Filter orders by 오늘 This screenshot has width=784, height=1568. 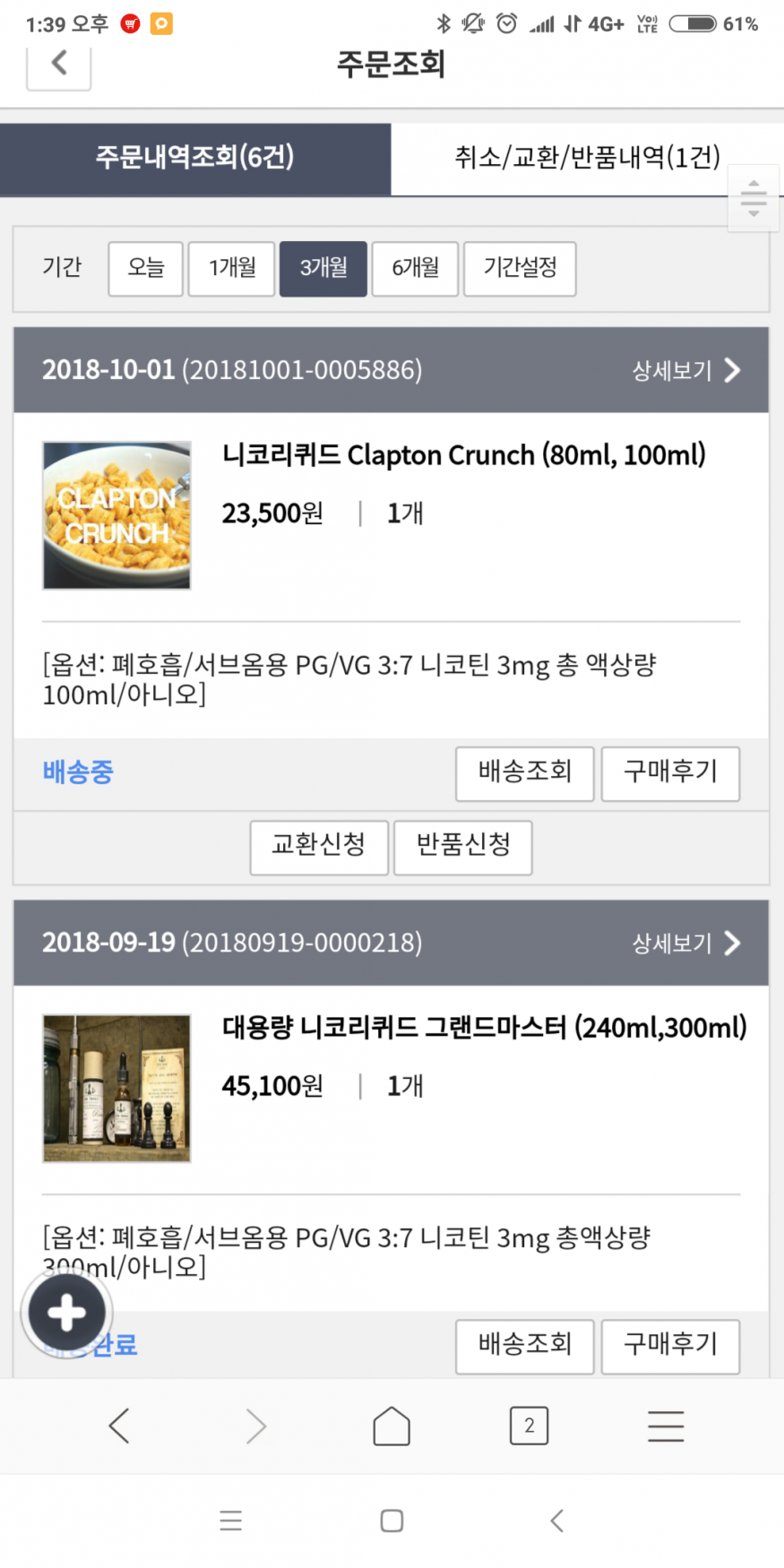click(x=146, y=268)
